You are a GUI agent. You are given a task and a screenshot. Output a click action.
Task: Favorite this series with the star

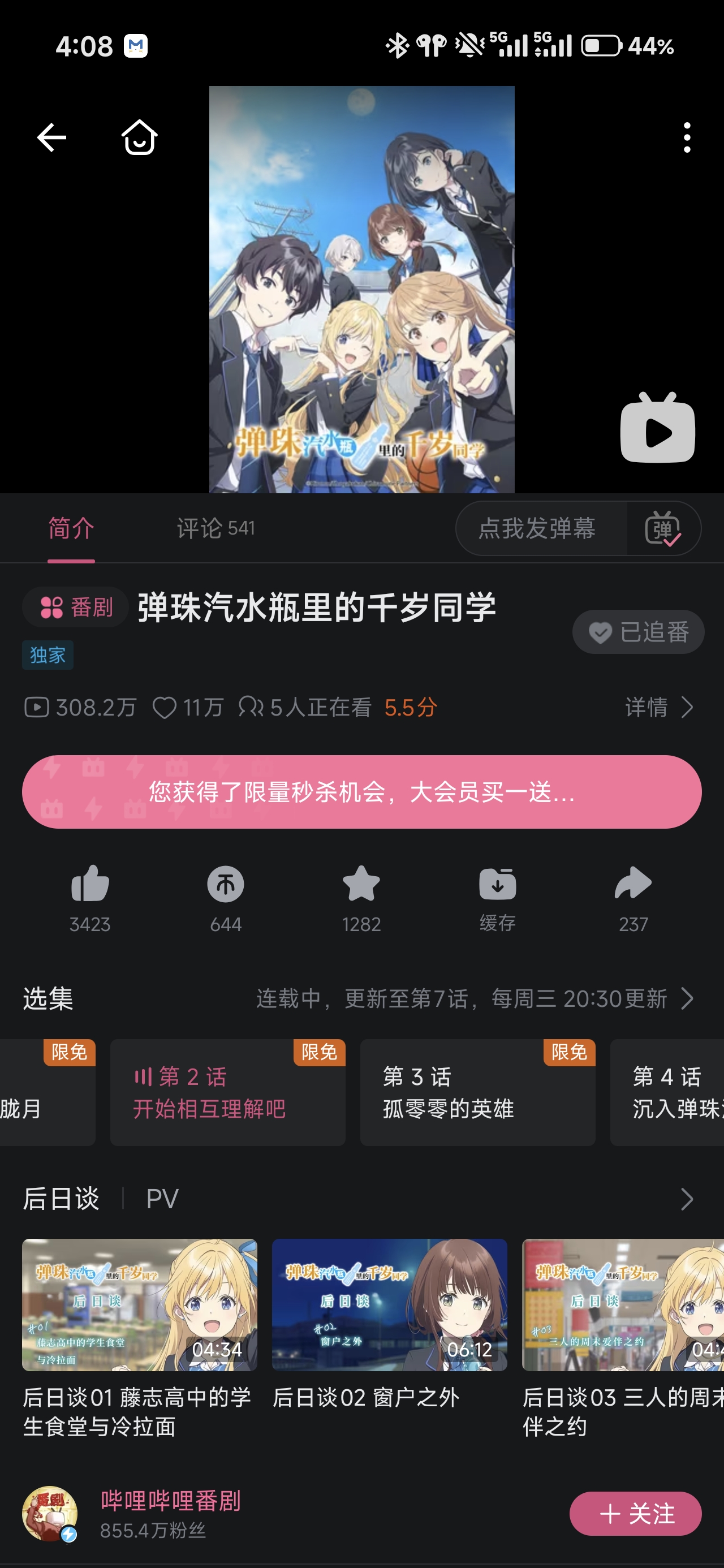[x=361, y=885]
